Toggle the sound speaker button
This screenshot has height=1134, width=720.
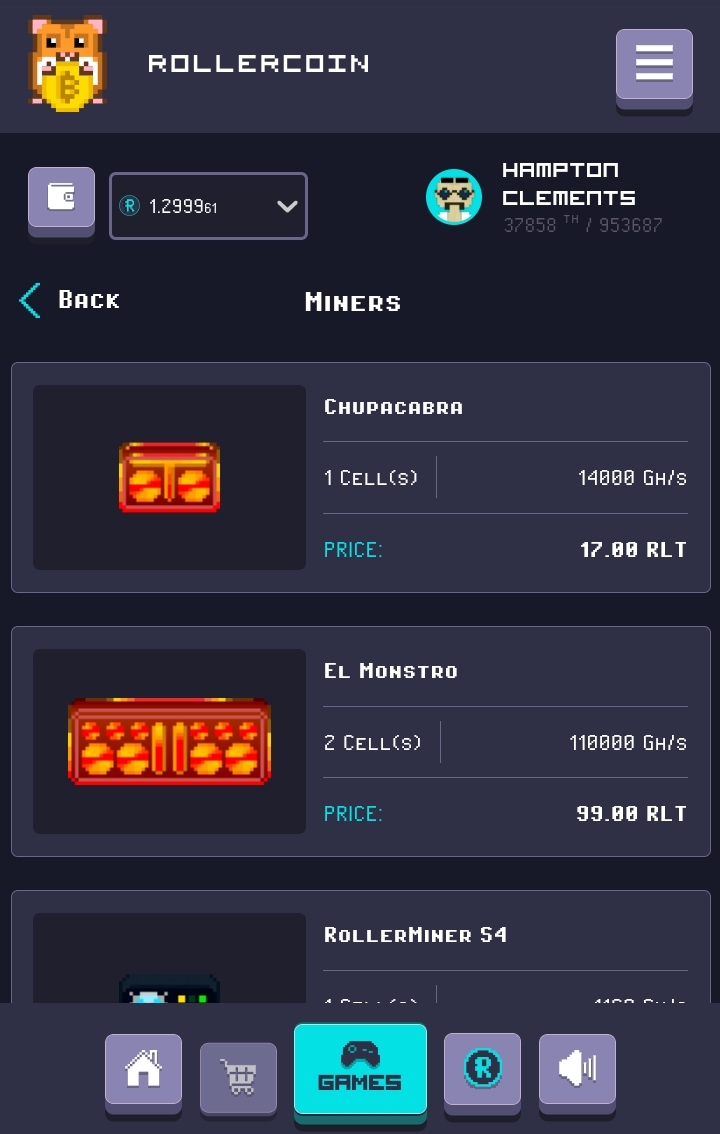(578, 1070)
